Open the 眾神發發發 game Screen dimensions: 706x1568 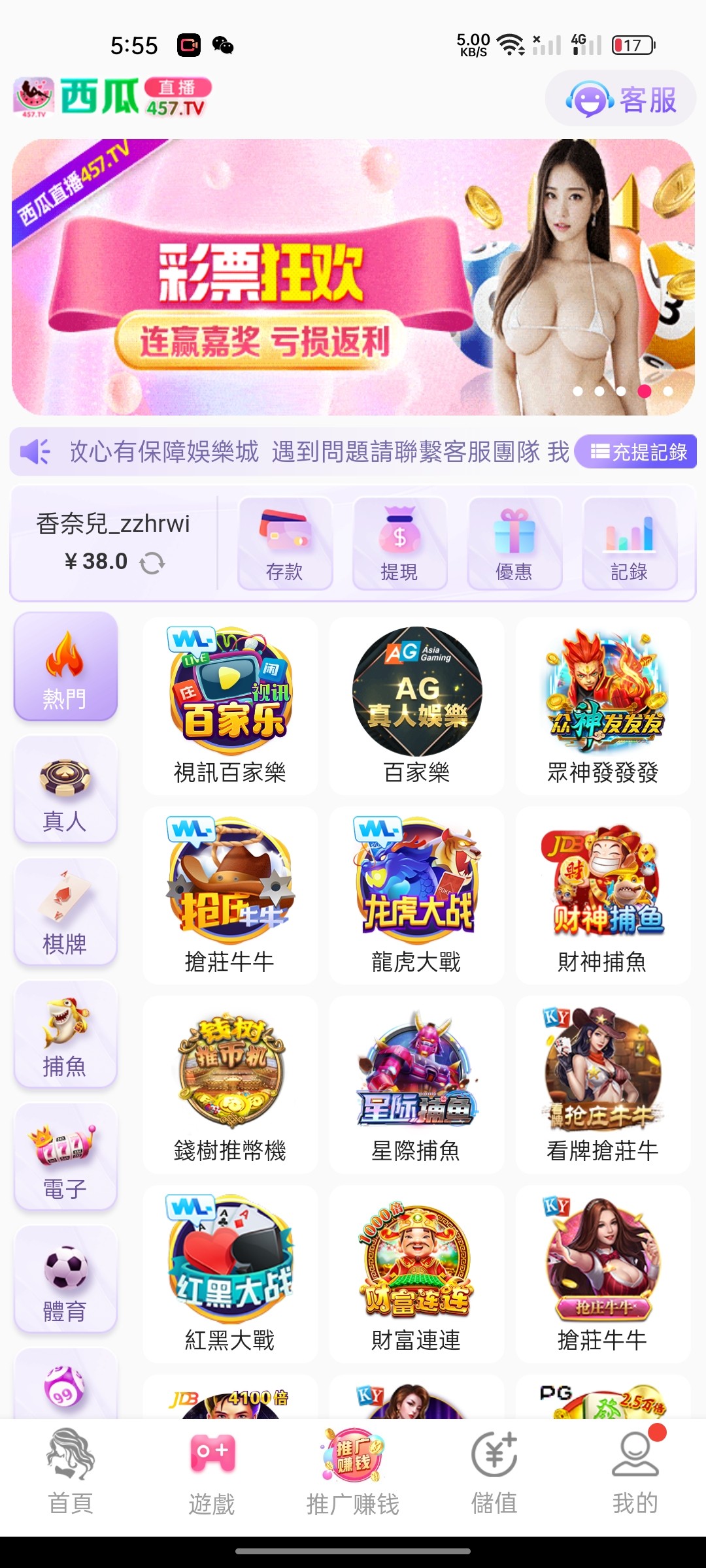[x=603, y=706]
